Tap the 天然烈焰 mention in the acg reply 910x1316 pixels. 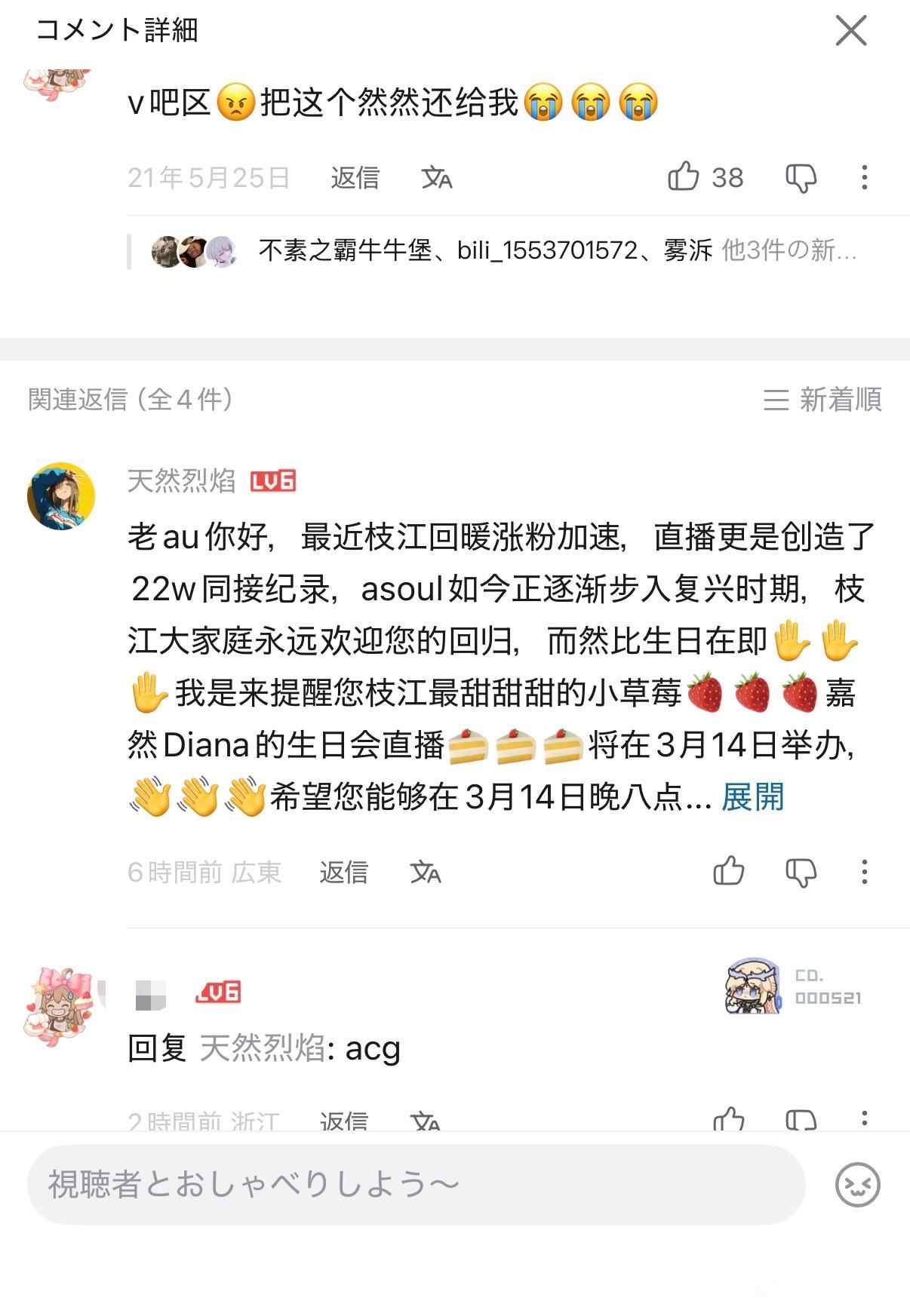[262, 1048]
